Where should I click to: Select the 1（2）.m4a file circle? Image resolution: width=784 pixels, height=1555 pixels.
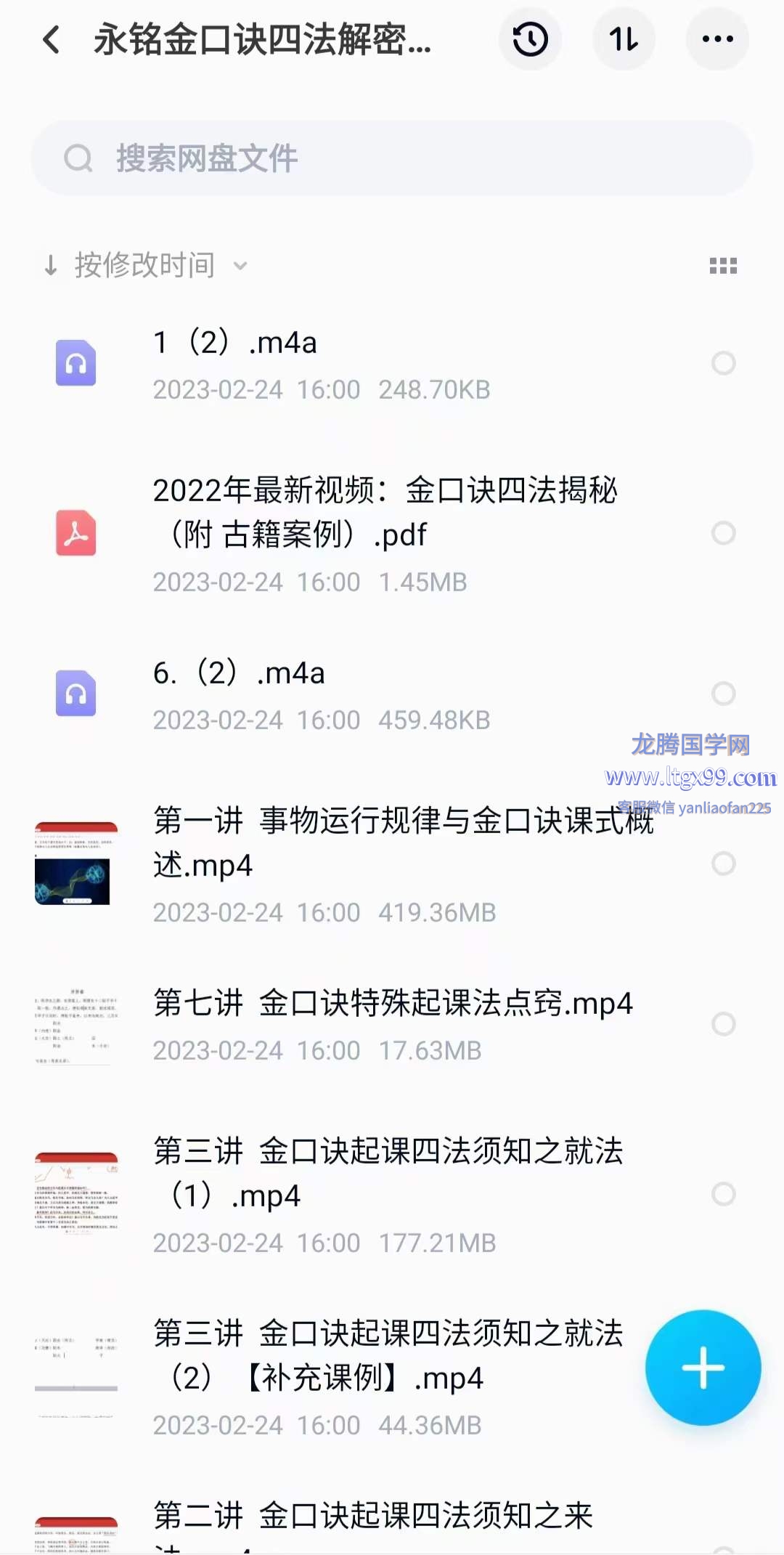coord(723,363)
